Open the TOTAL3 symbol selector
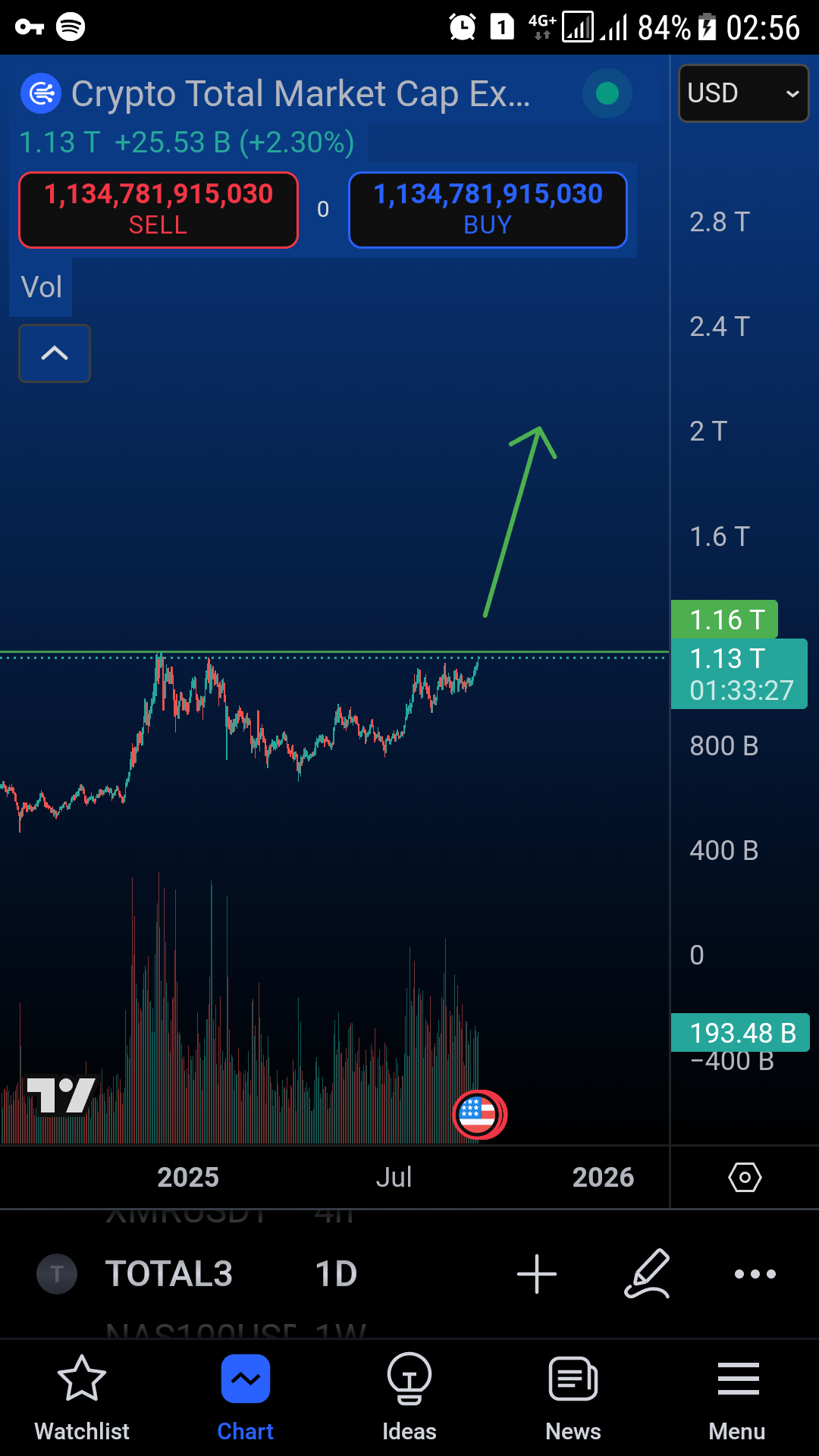Viewport: 819px width, 1456px height. (x=169, y=1274)
